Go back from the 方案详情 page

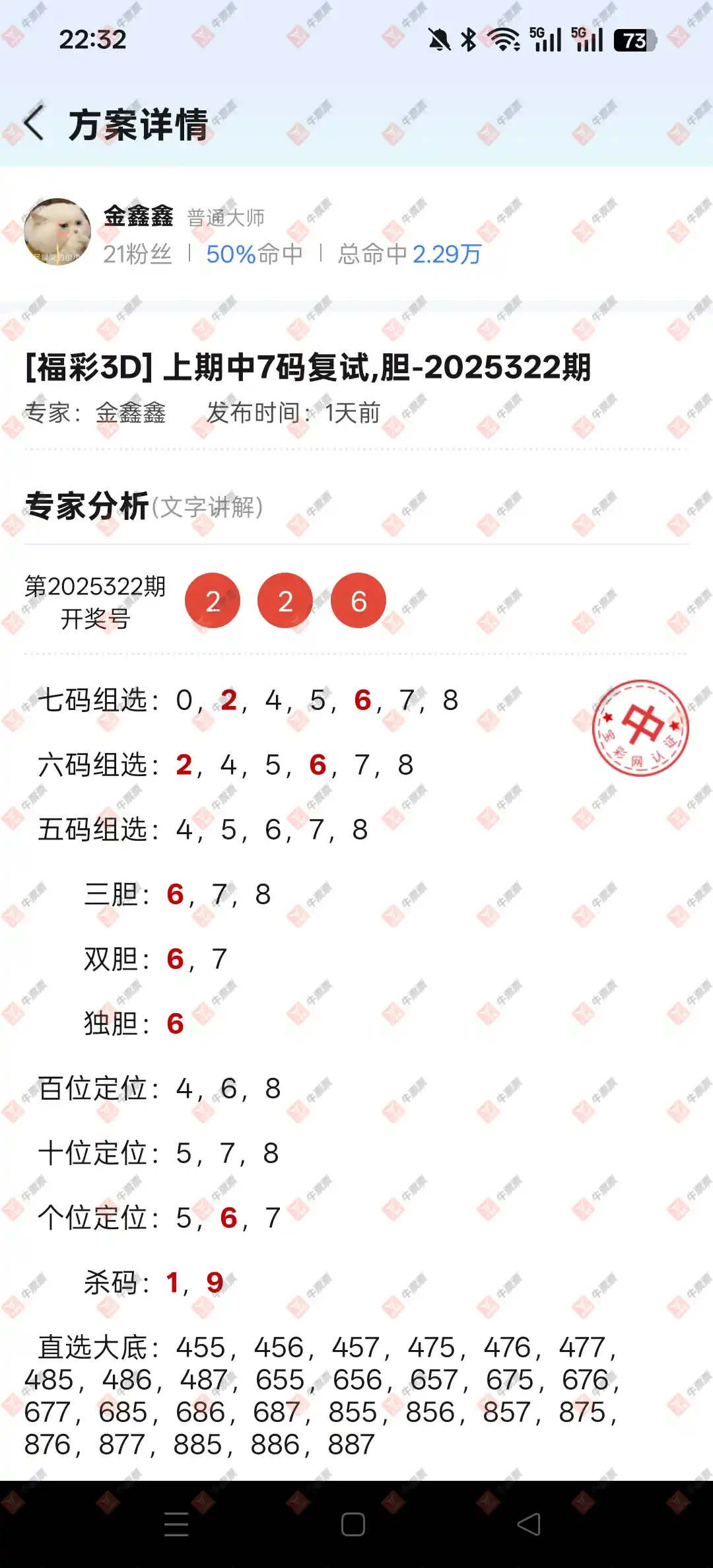(x=34, y=124)
